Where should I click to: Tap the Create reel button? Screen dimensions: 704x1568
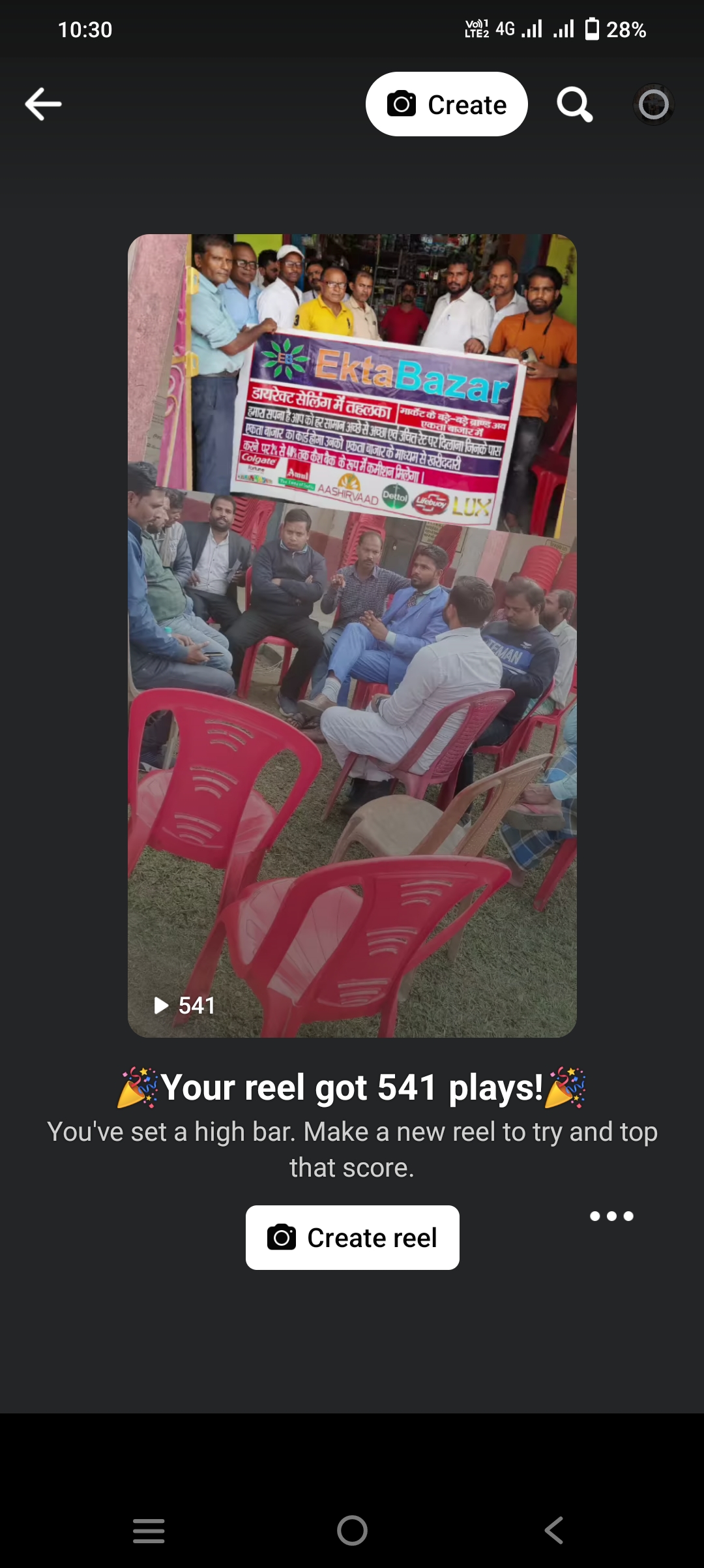pyautogui.click(x=352, y=1237)
